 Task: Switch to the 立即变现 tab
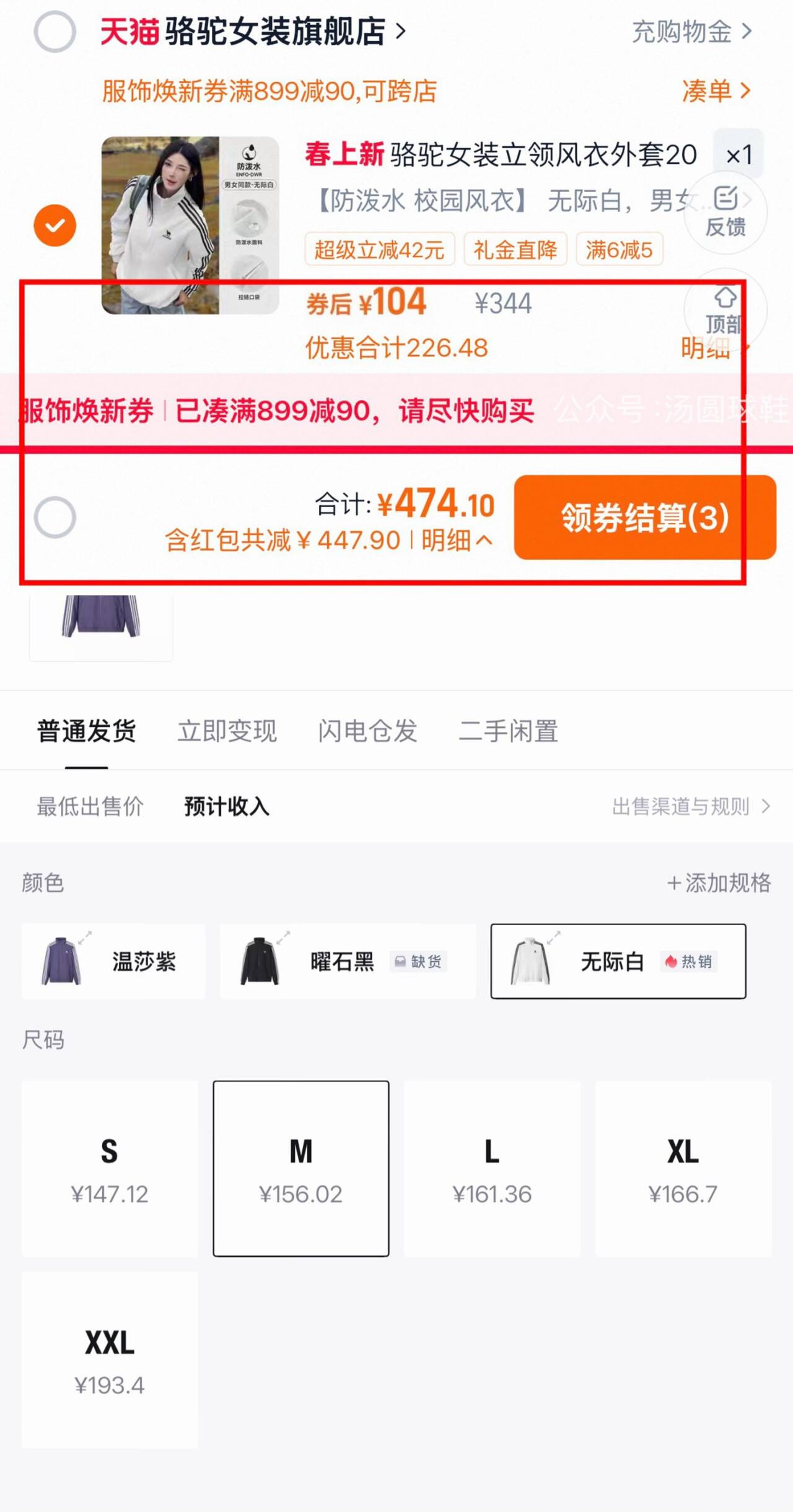tap(227, 731)
